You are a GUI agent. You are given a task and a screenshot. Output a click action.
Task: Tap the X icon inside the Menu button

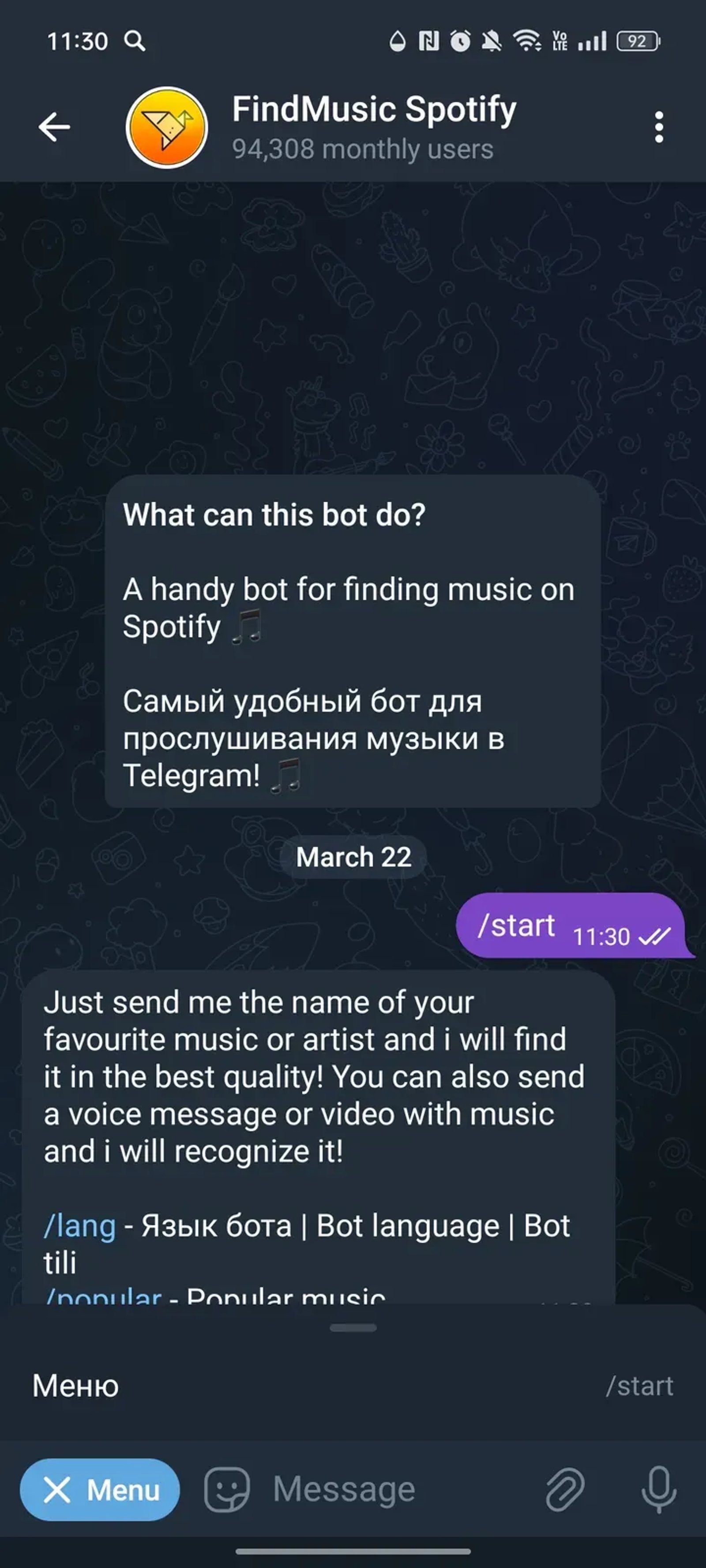[59, 1489]
